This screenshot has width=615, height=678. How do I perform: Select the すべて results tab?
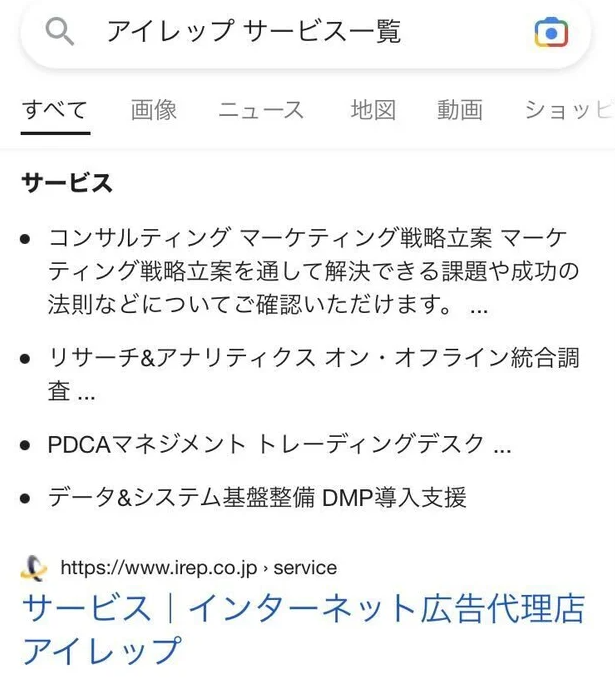click(55, 110)
